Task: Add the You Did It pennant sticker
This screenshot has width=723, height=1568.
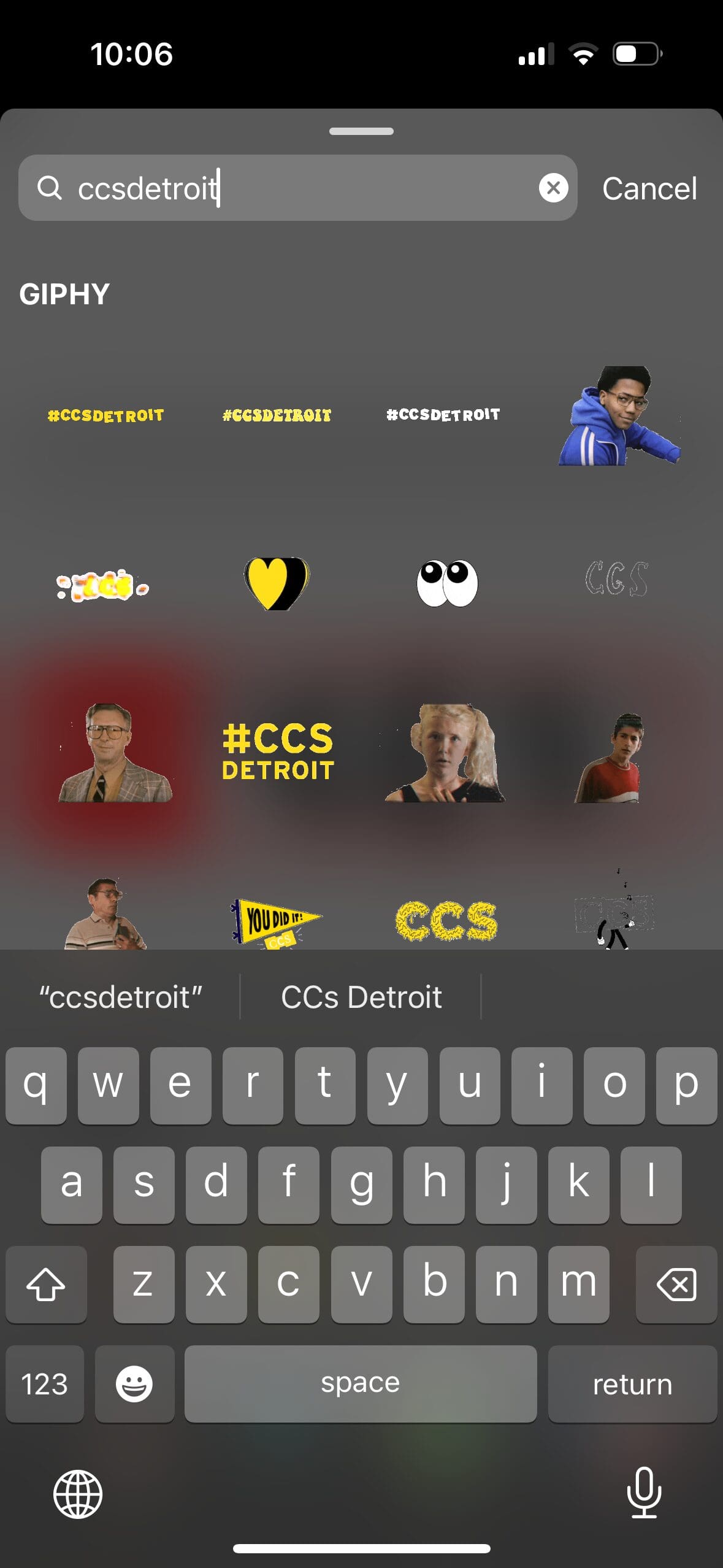Action: [x=275, y=923]
